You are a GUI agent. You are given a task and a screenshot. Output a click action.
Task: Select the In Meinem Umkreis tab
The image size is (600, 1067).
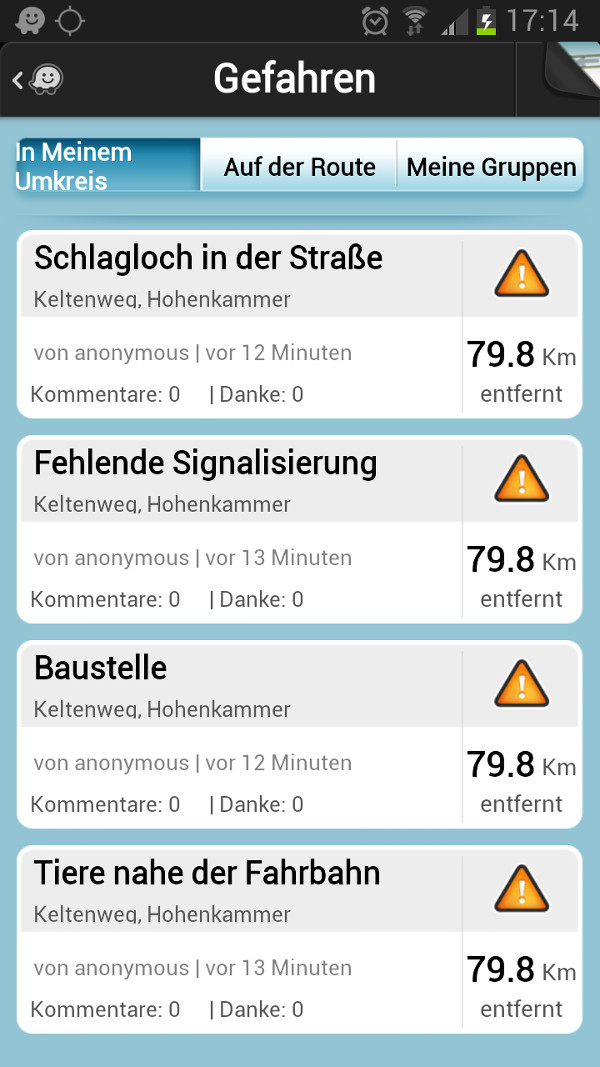pos(108,166)
